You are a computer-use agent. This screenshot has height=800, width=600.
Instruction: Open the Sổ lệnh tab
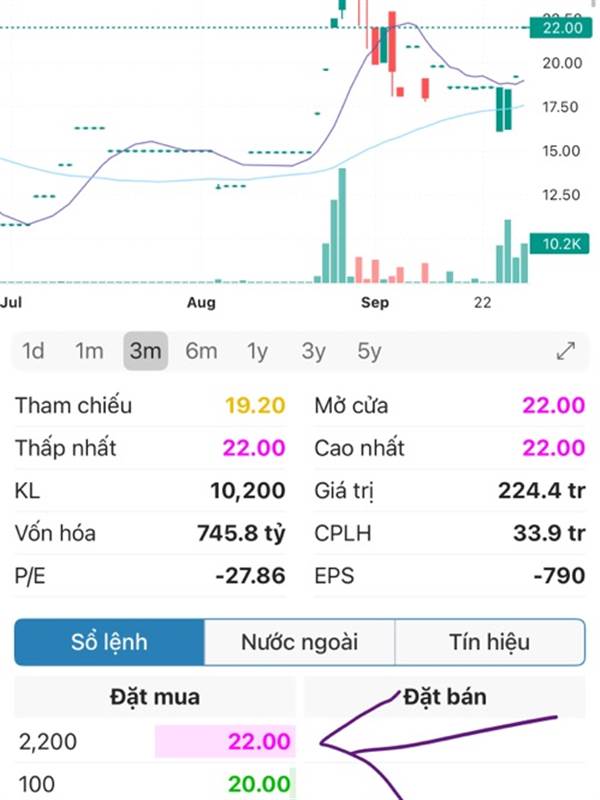(x=109, y=642)
